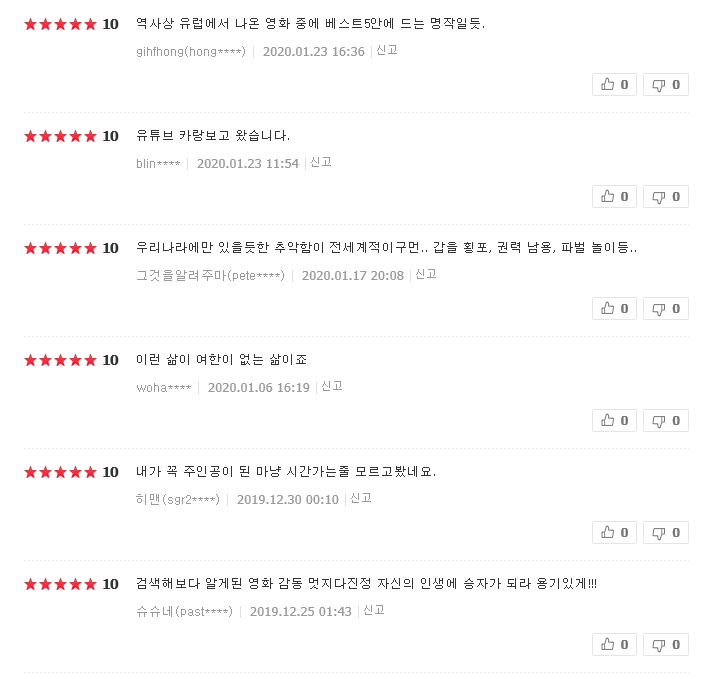713x679 pixels.
Task: Report the review by 슈슈네
Action: pos(374,610)
